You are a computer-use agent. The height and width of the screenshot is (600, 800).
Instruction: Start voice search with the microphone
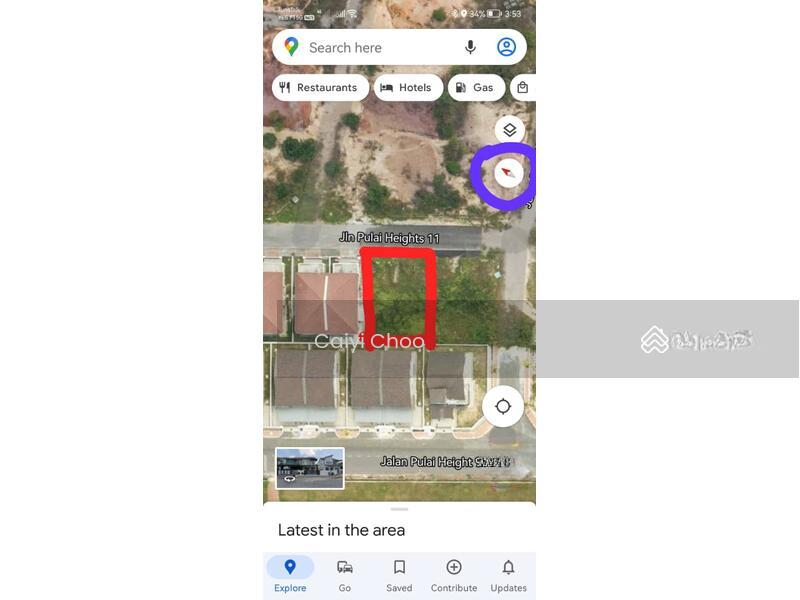pos(470,47)
